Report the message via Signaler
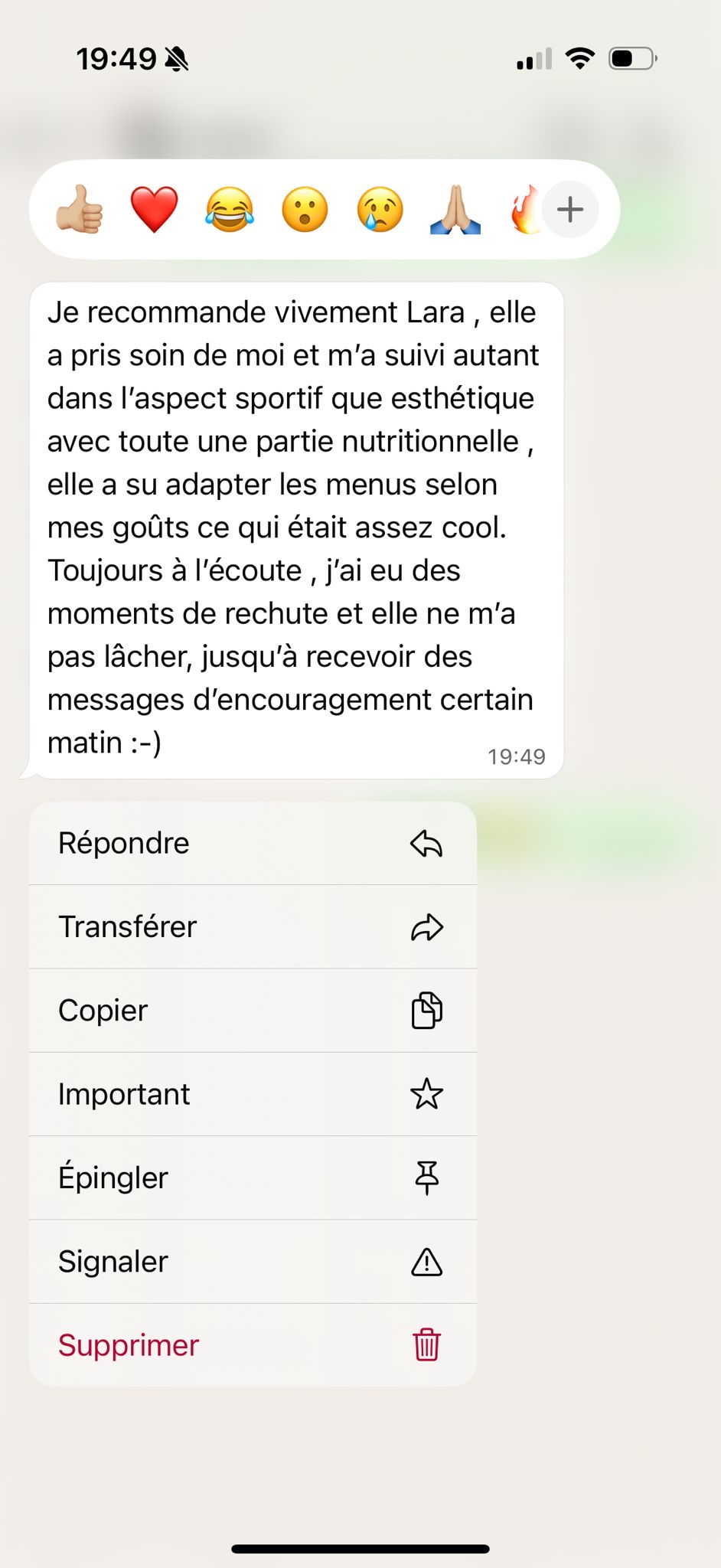The height and width of the screenshot is (1568, 721). pyautogui.click(x=253, y=1262)
